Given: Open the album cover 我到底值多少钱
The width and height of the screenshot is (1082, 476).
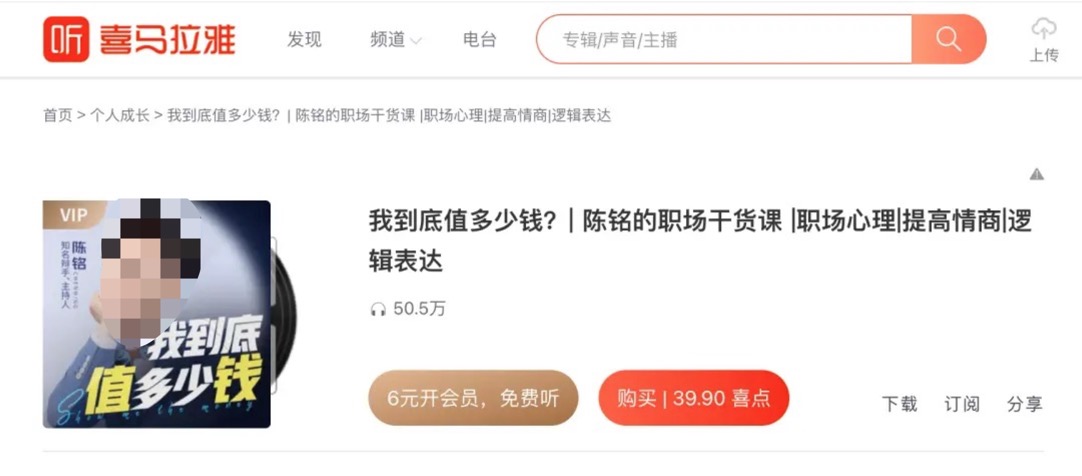Looking at the screenshot, I should [157, 314].
